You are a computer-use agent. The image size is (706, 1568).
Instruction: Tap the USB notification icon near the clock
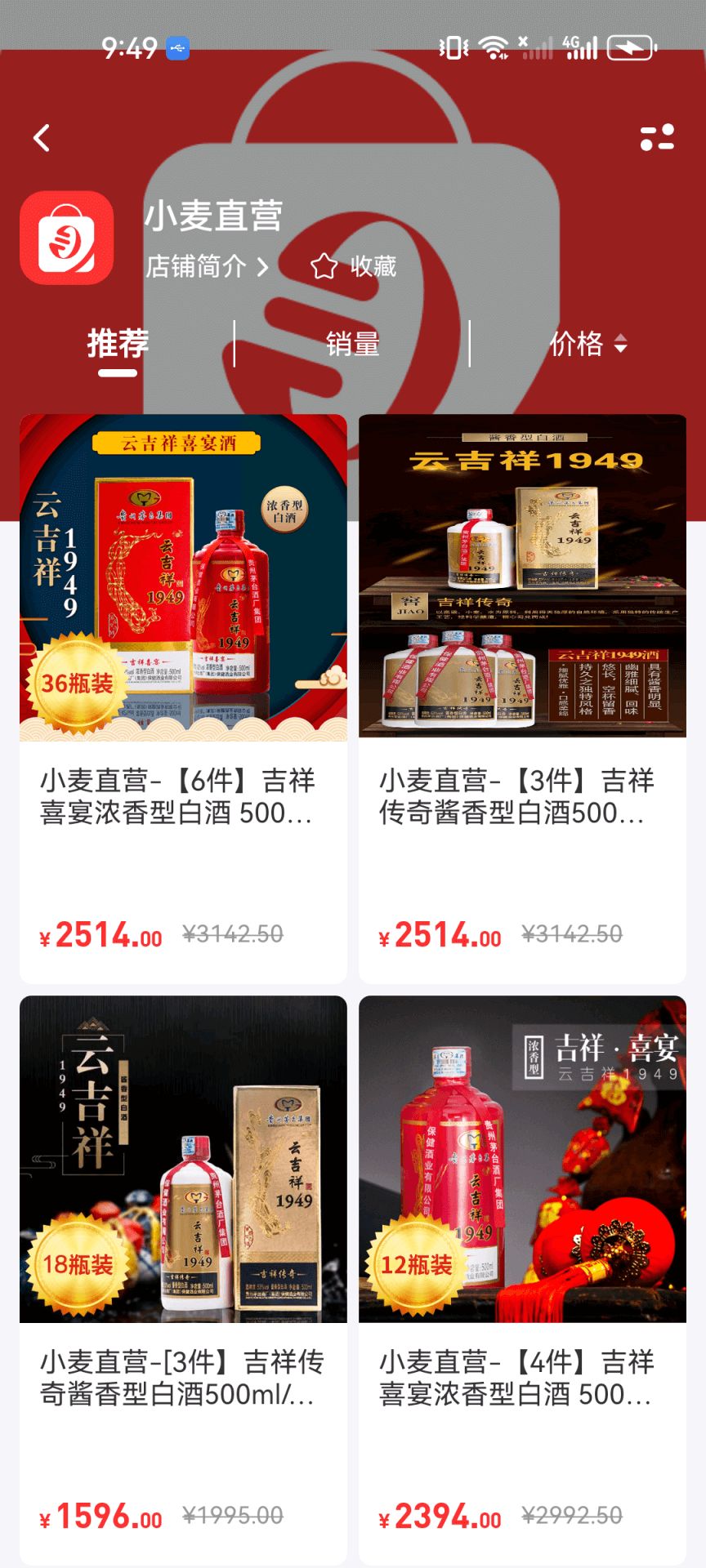(x=178, y=49)
